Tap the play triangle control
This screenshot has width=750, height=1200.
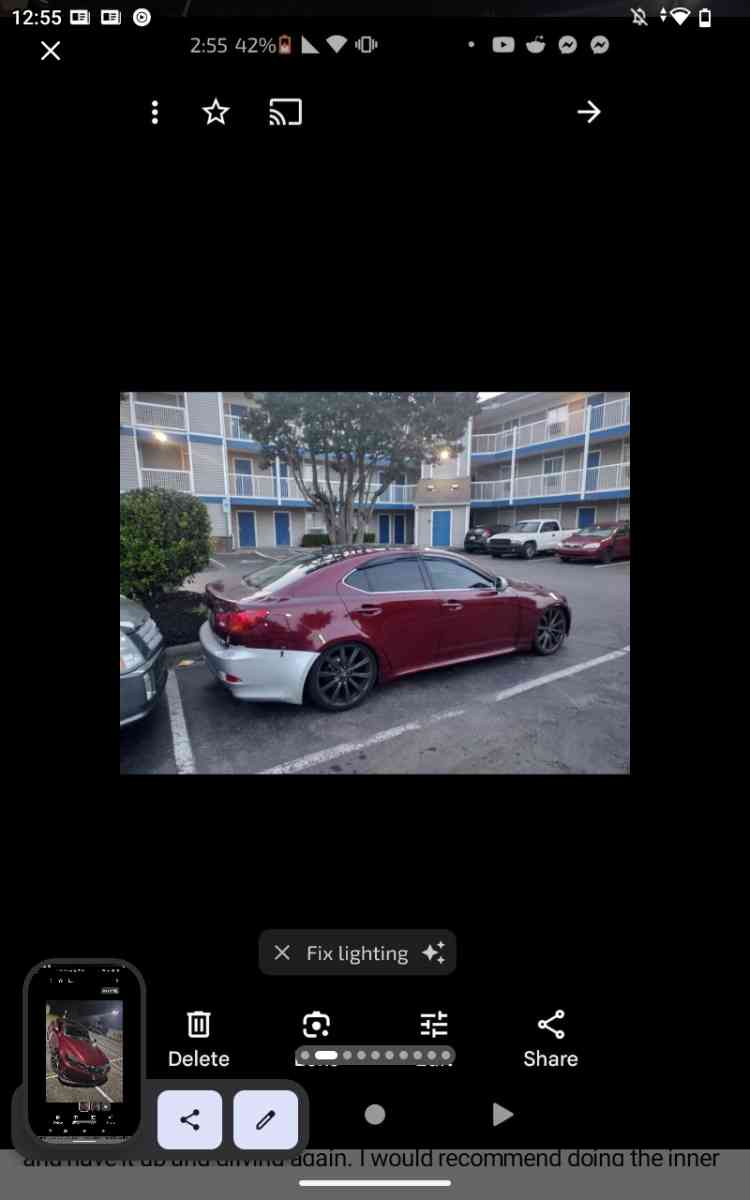pos(501,1114)
